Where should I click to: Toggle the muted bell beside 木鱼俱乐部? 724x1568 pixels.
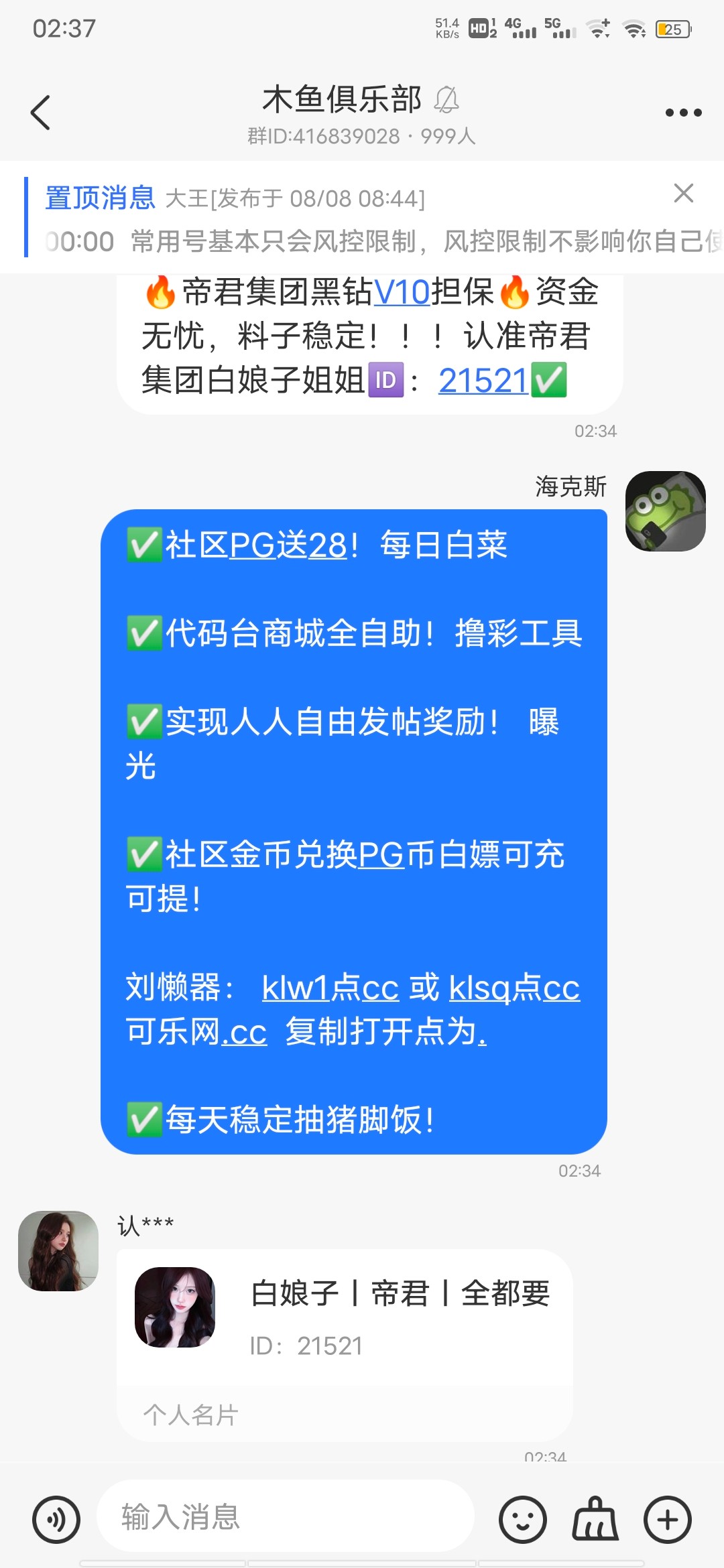coord(448,101)
